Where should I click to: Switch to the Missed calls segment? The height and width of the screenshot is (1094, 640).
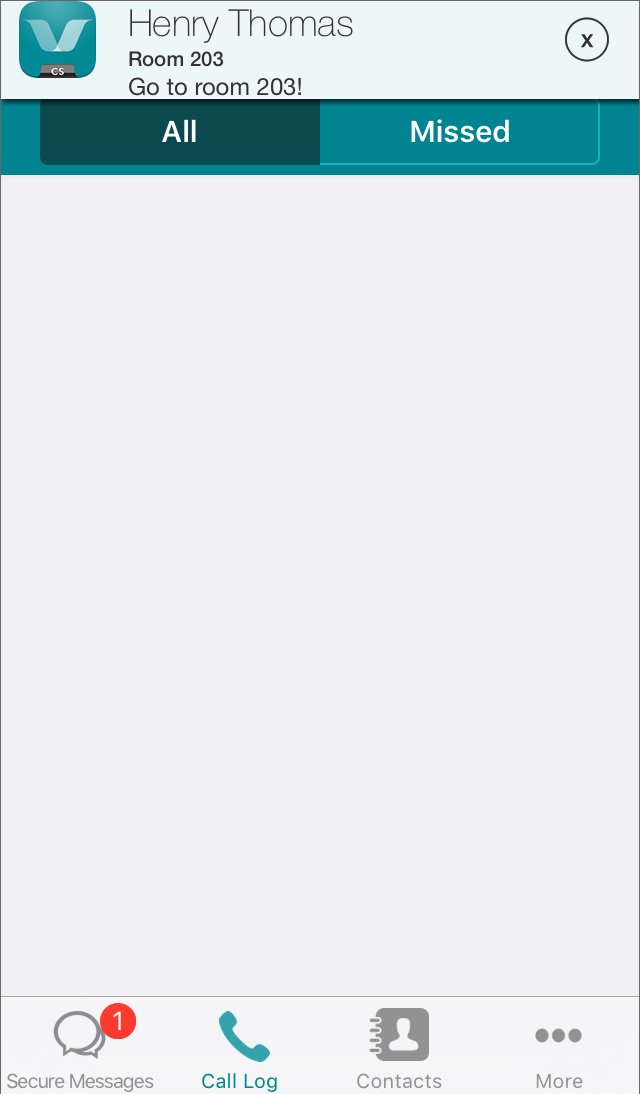(x=459, y=132)
